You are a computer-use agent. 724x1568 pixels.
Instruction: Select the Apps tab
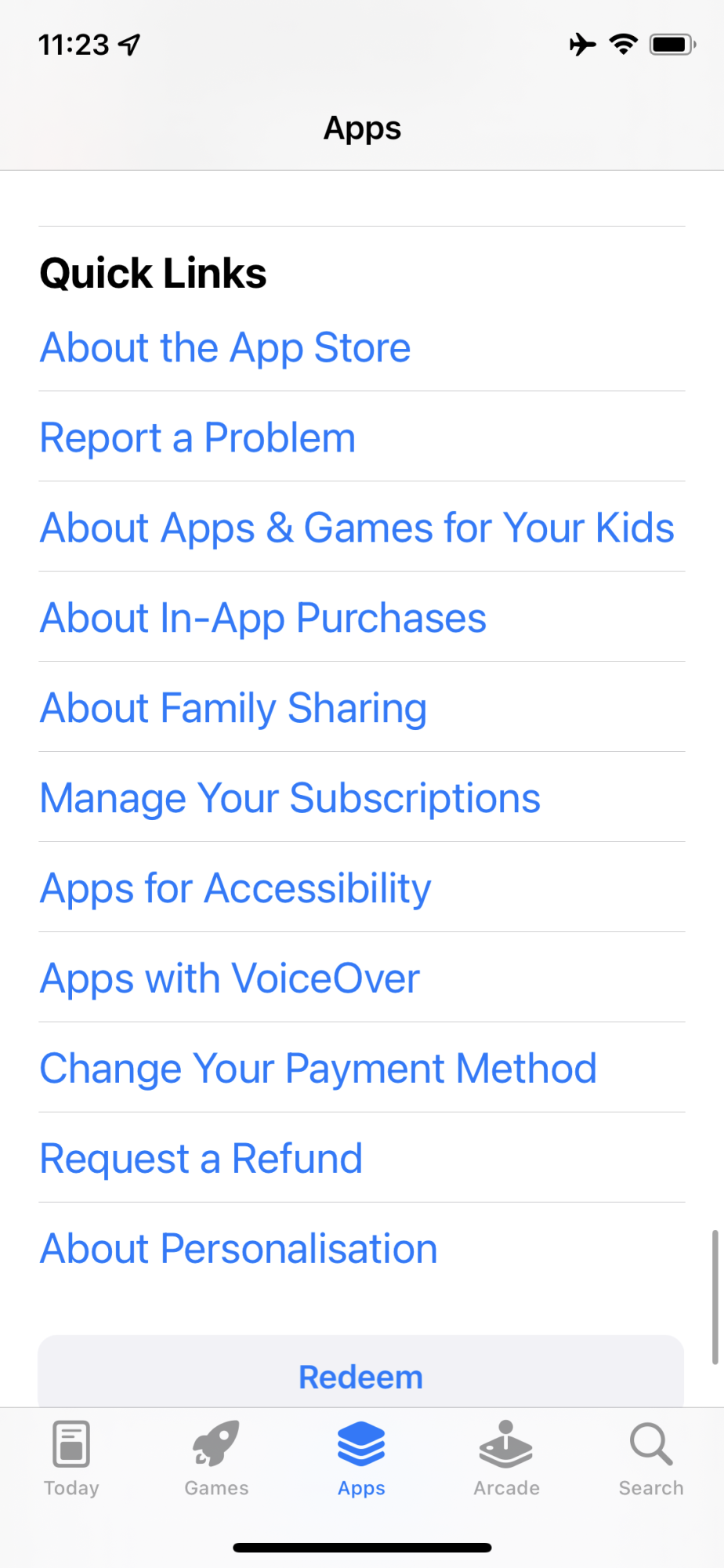click(361, 1458)
